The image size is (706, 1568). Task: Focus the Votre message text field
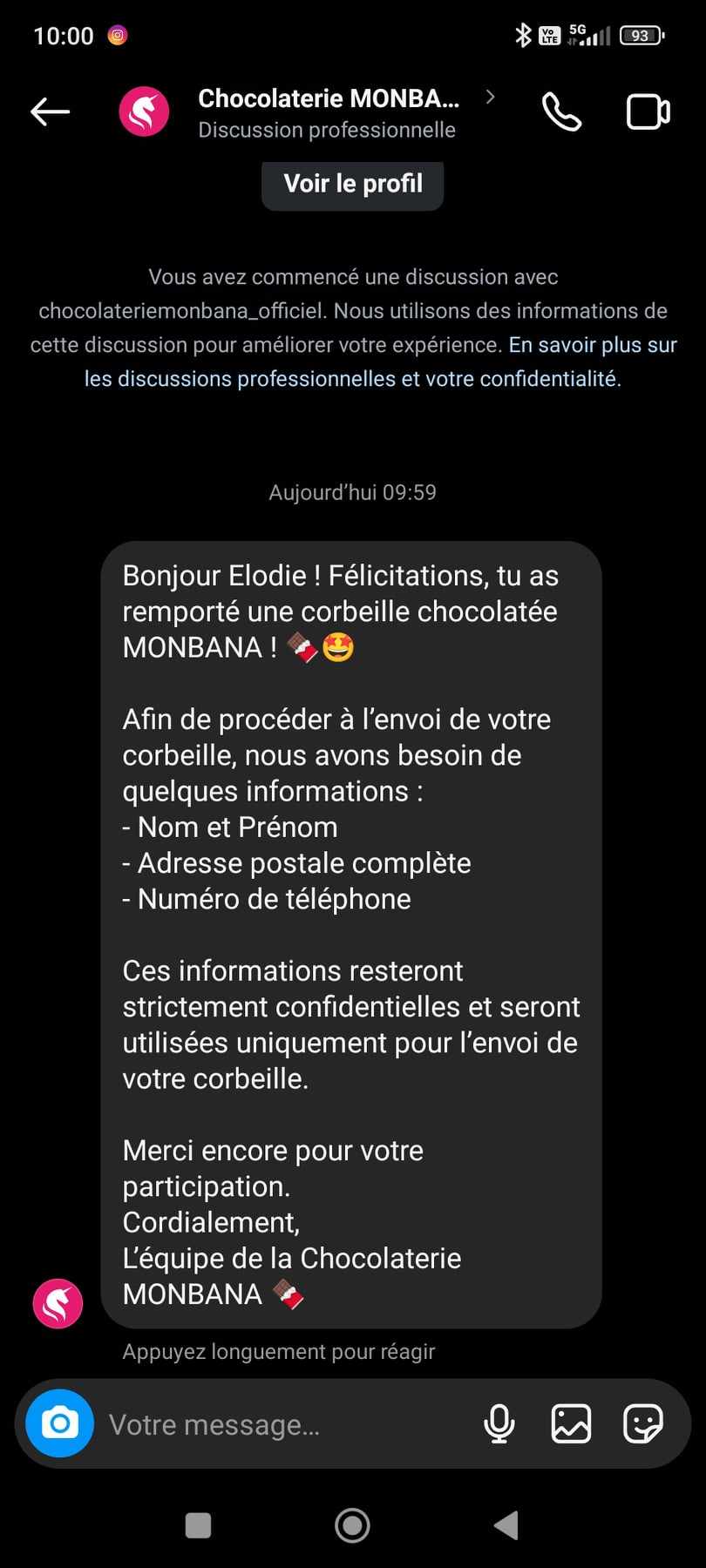pyautogui.click(x=279, y=1424)
